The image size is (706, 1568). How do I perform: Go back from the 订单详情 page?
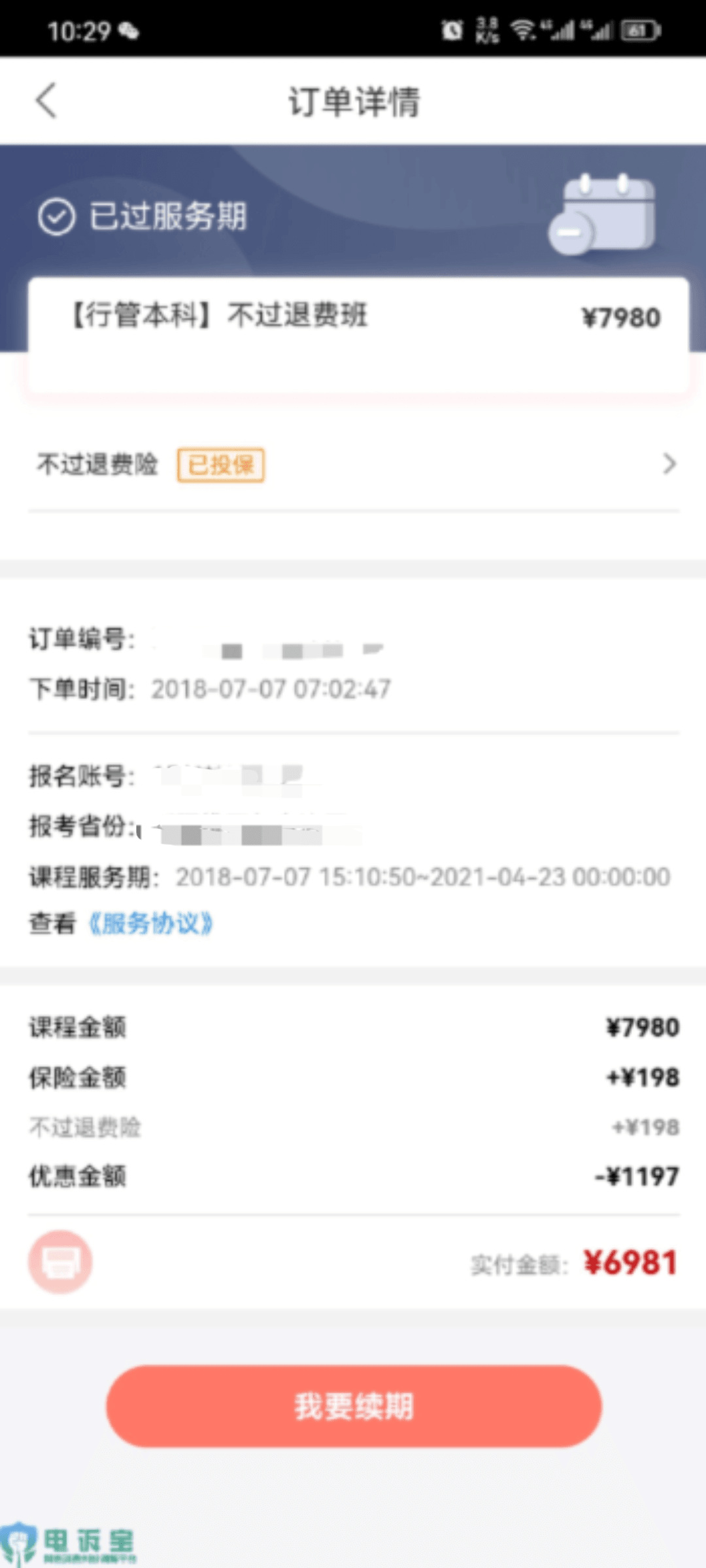46,101
